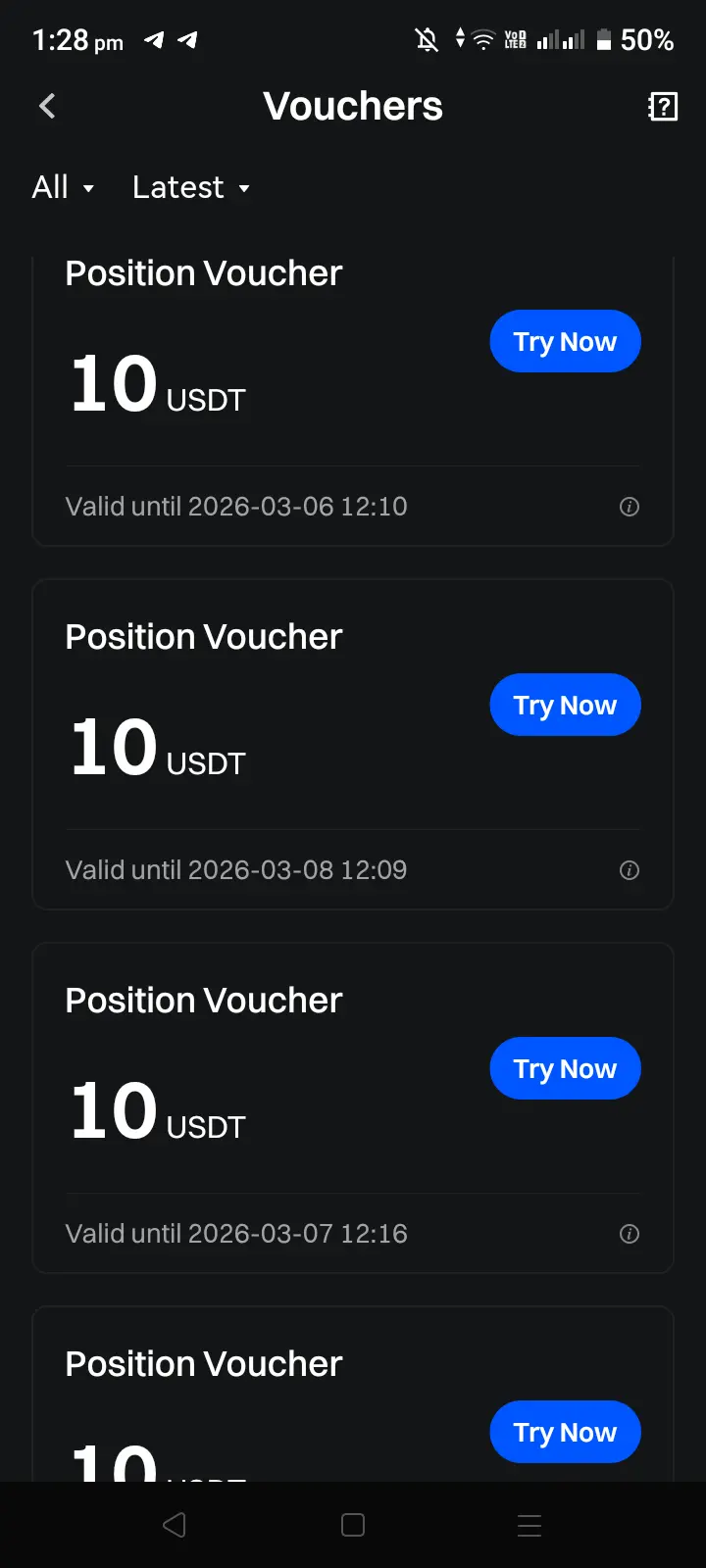Screen dimensions: 706x1568
Task: Tap Try Now on voucher valid until 2026-03-06
Action: tap(565, 341)
